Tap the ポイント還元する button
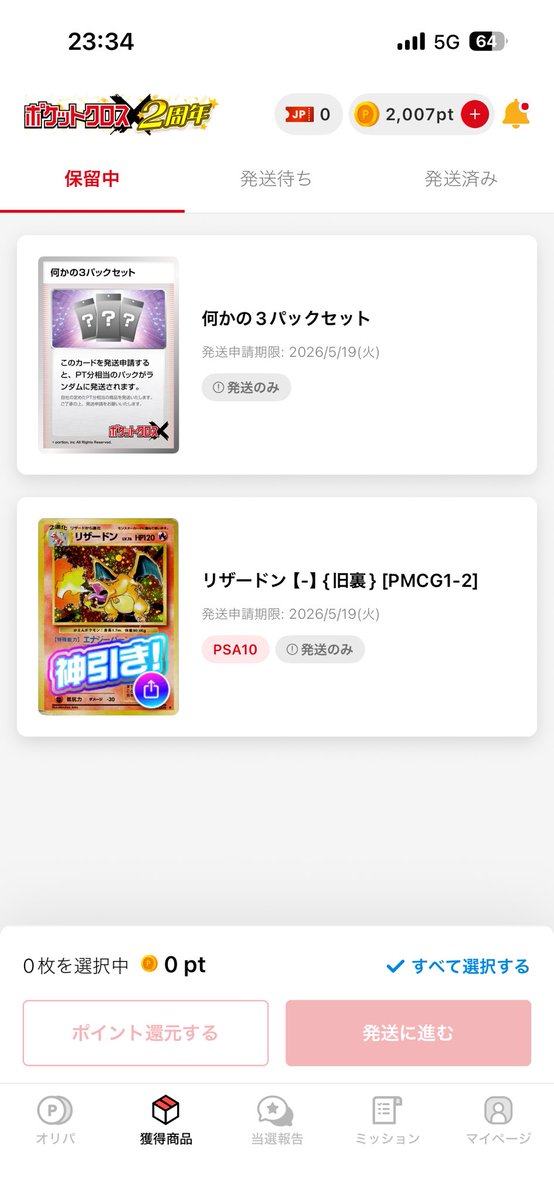Image resolution: width=554 pixels, height=1200 pixels. (x=146, y=1033)
